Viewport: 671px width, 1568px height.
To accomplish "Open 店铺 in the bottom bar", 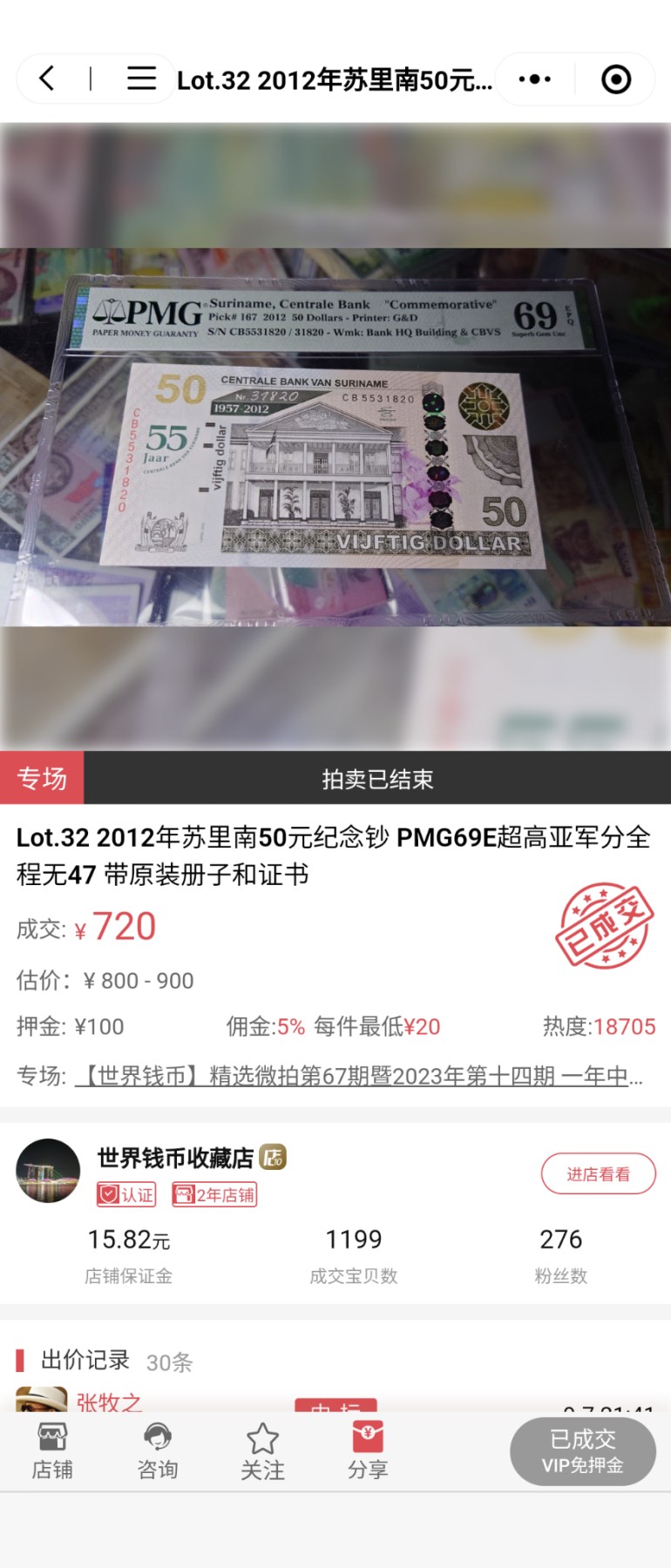I will click(x=52, y=1452).
